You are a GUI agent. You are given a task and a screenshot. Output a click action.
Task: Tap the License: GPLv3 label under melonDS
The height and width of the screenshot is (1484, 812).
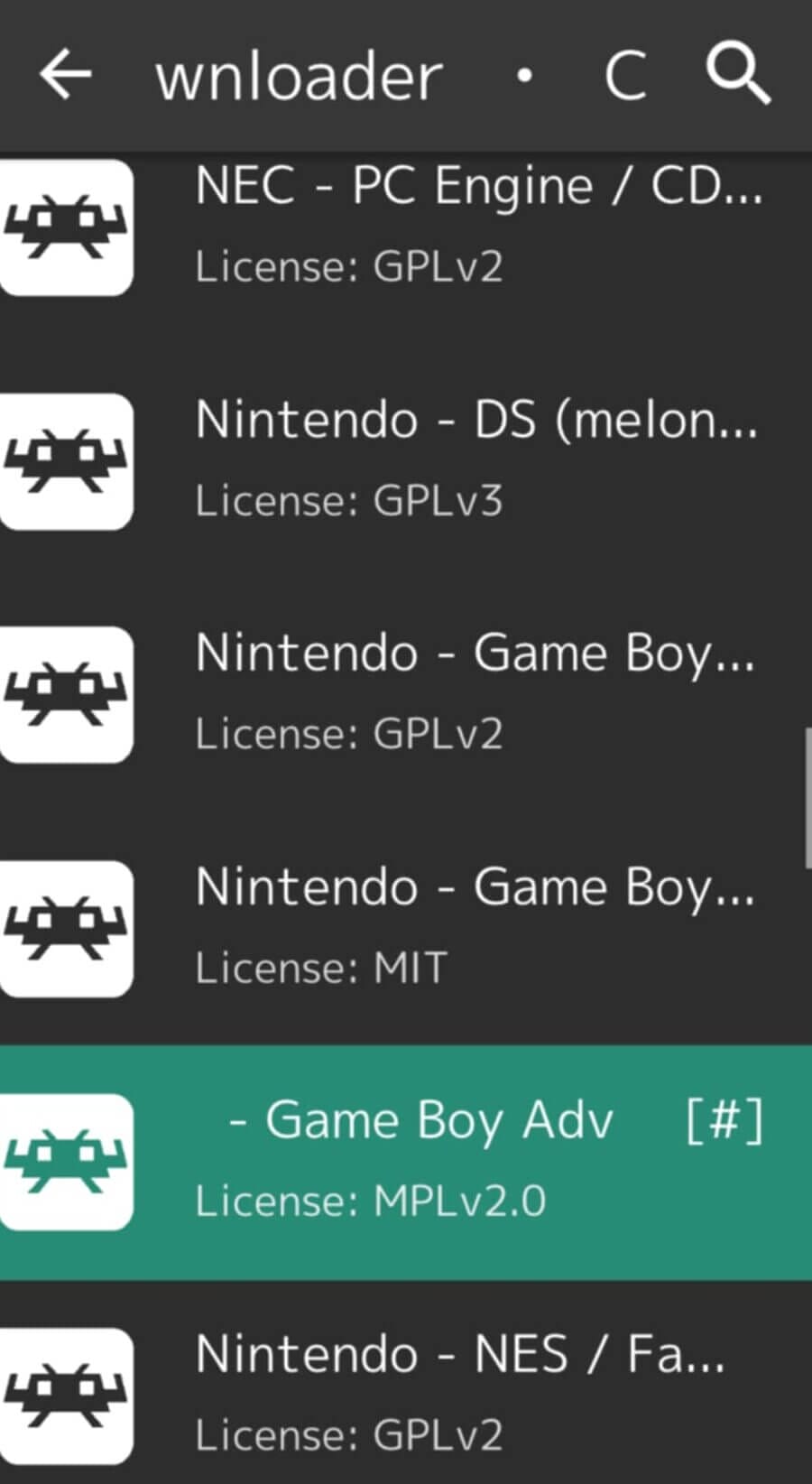(x=349, y=501)
